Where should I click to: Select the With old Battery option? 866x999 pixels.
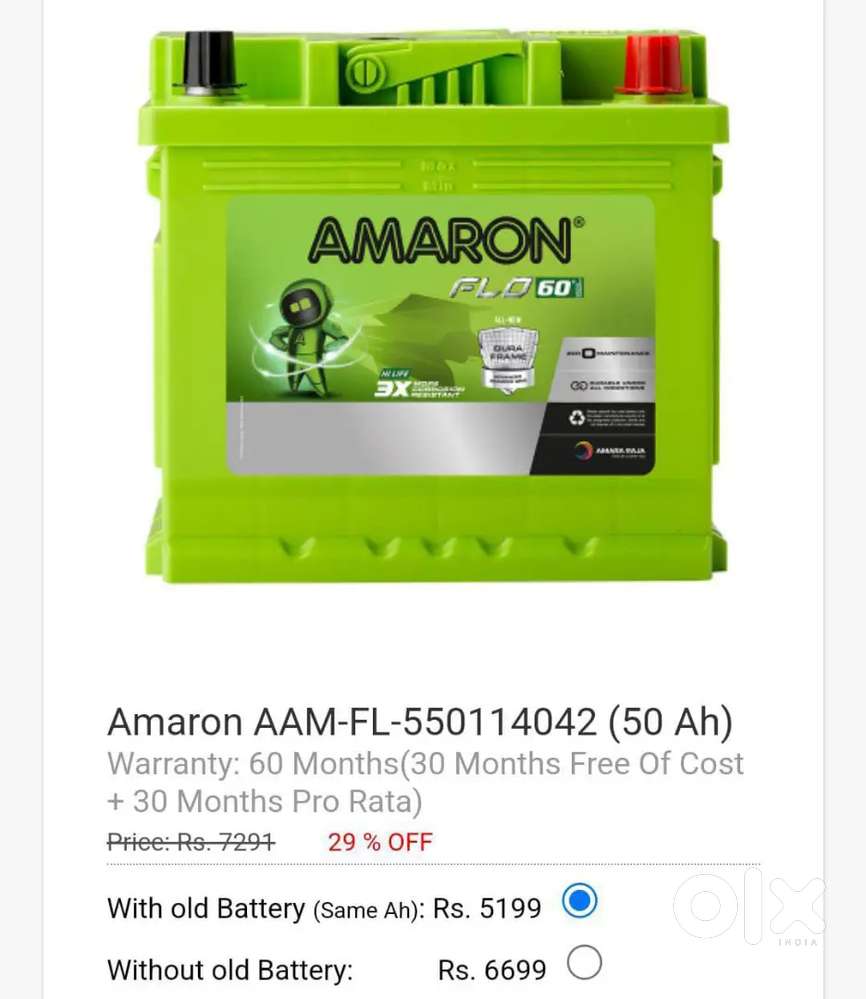(x=579, y=901)
